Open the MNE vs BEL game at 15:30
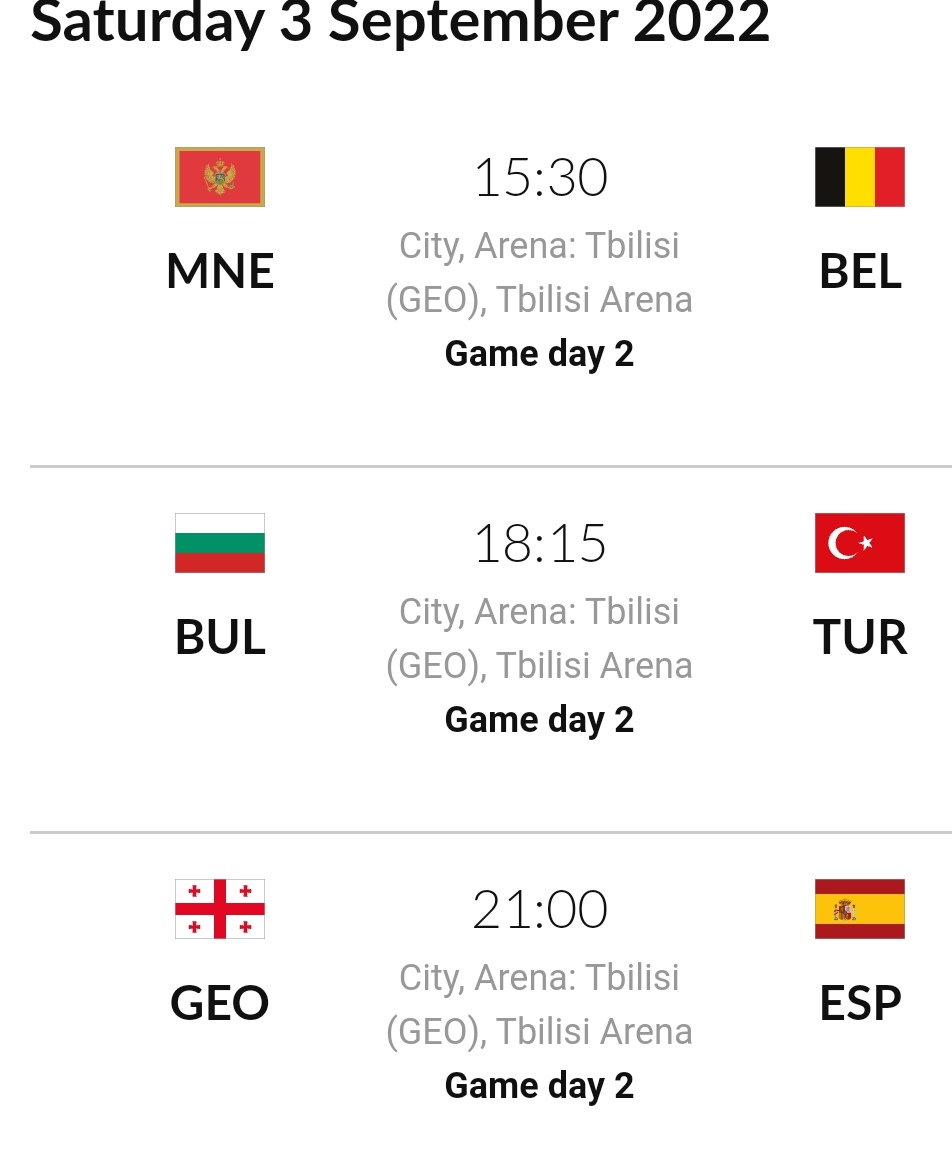Viewport: 952px width, 1151px height. pos(540,178)
